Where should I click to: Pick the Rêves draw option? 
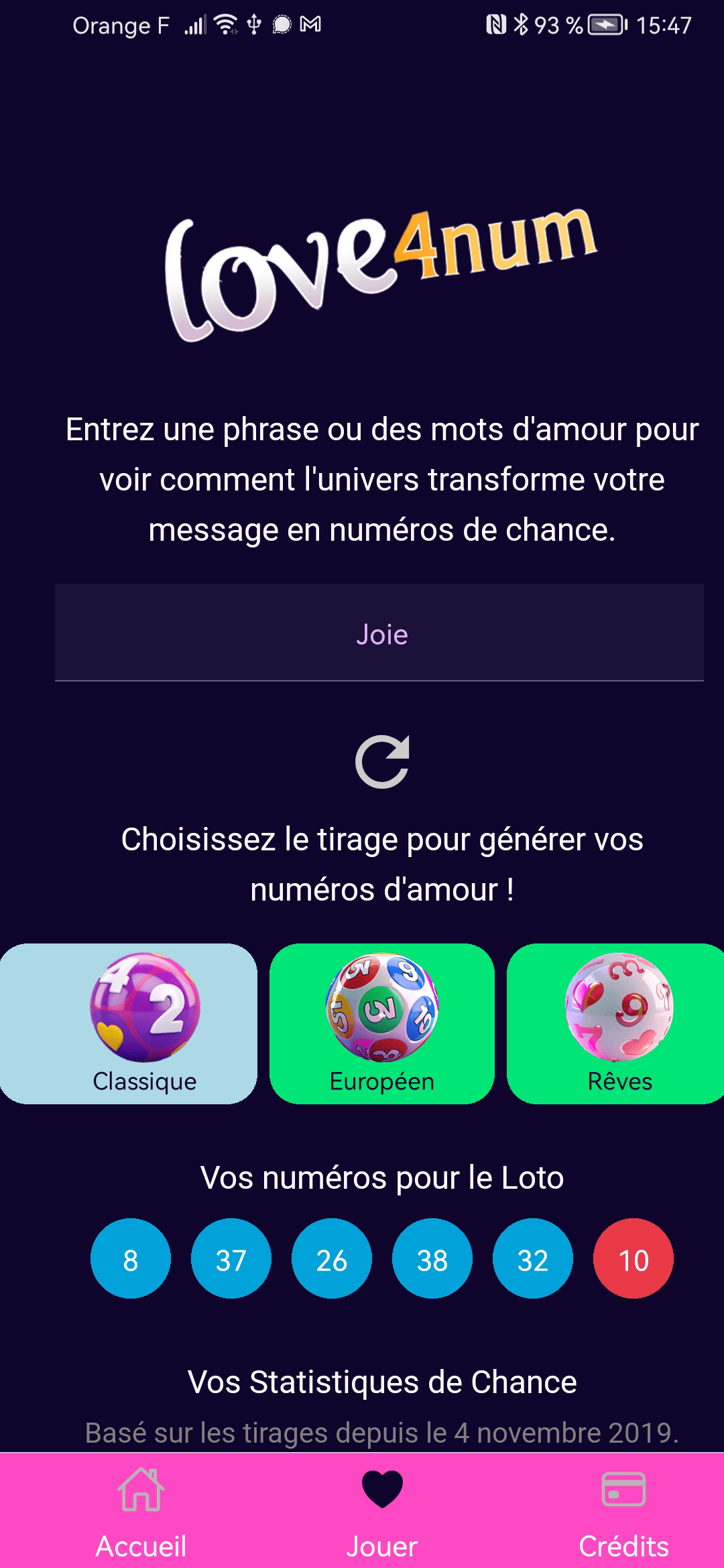(617, 1023)
